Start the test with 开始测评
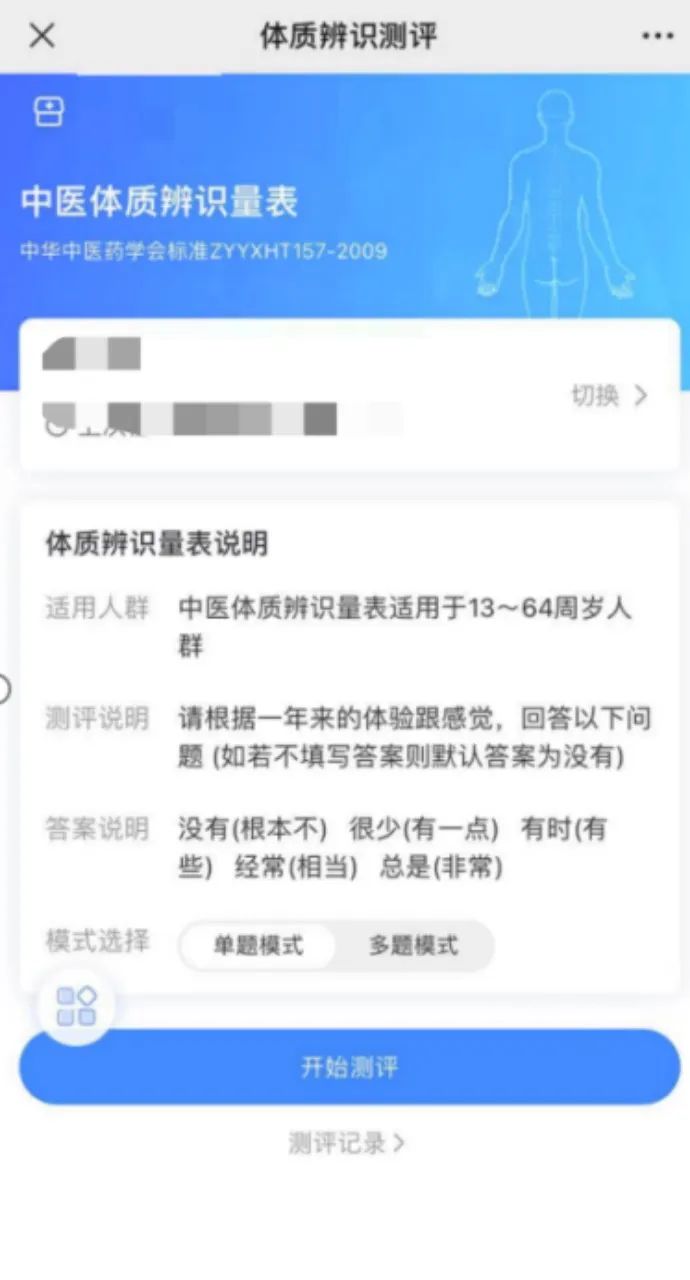Viewport: 690px width, 1280px height. click(349, 1067)
